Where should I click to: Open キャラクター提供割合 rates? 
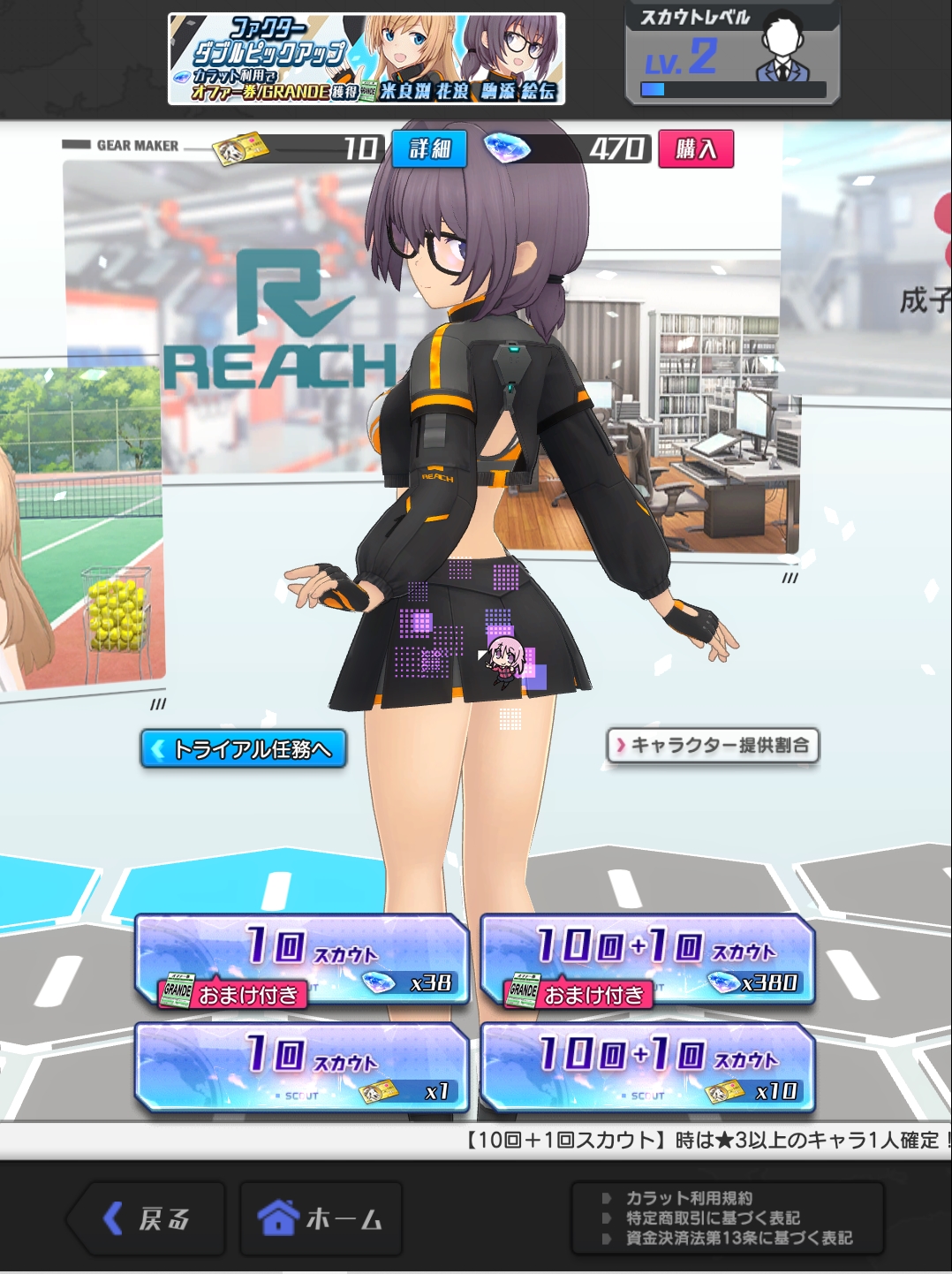tap(713, 745)
